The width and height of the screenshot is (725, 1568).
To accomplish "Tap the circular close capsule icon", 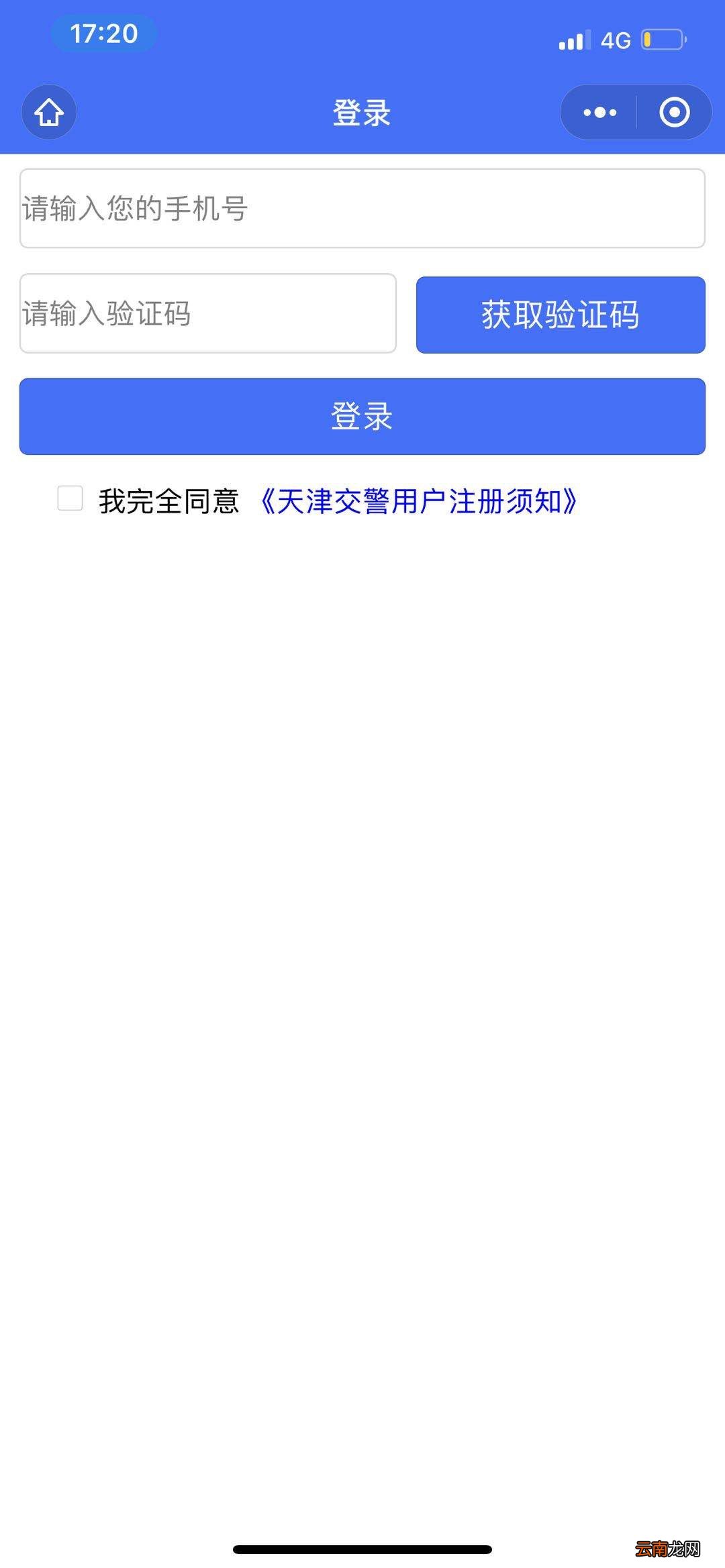I will pyautogui.click(x=673, y=112).
